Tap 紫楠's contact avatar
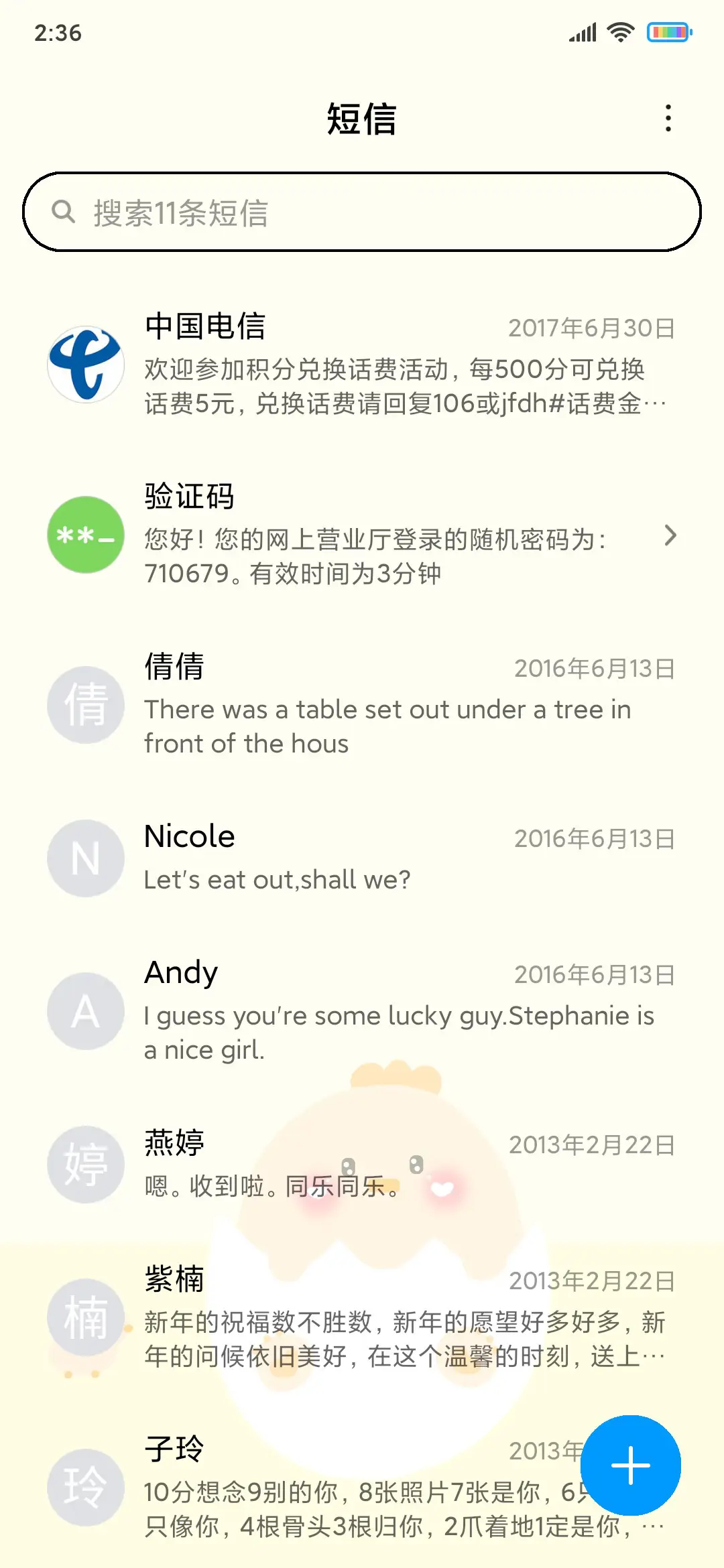 (x=84, y=1317)
